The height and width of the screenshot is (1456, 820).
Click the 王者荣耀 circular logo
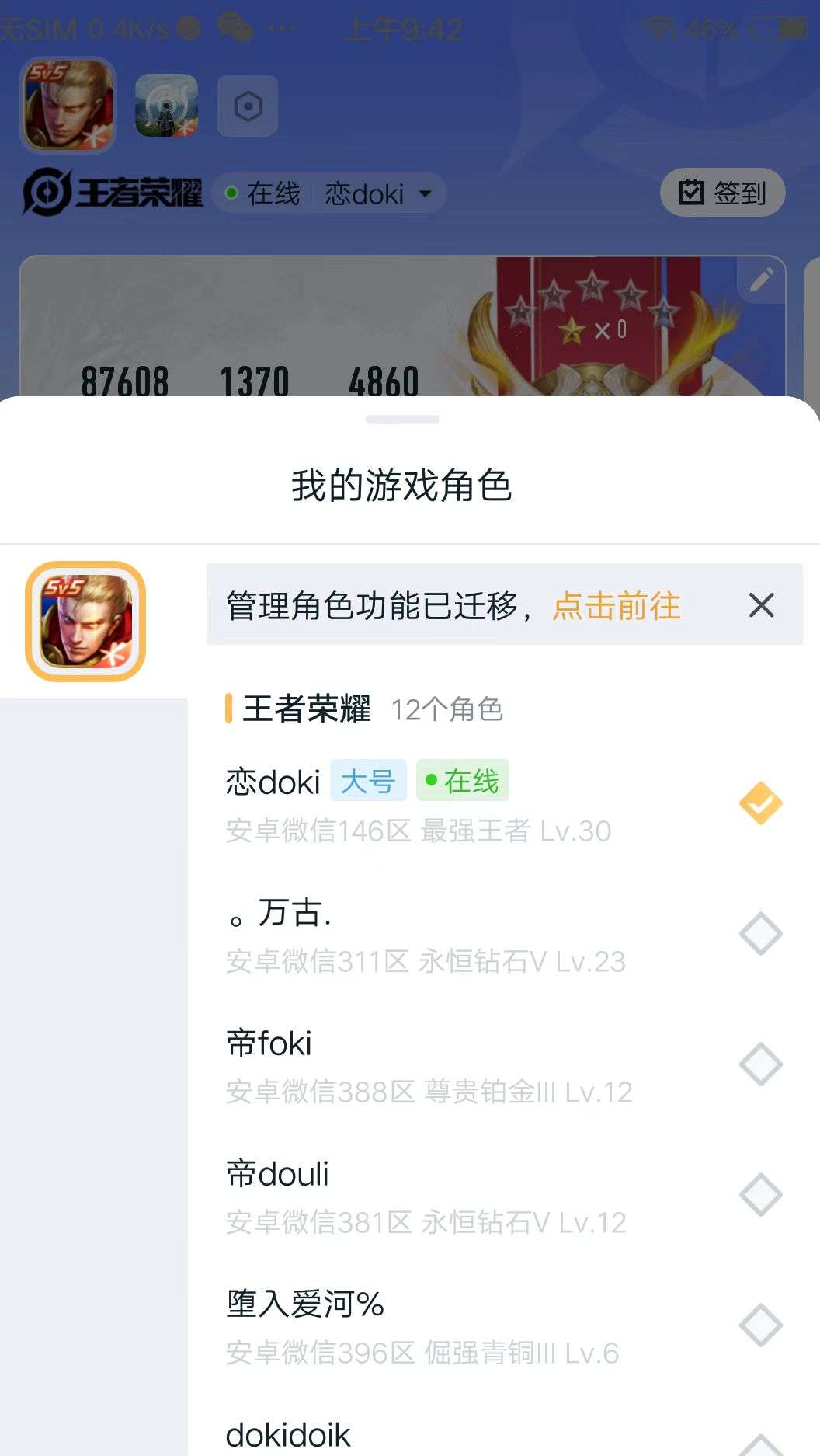(x=49, y=193)
